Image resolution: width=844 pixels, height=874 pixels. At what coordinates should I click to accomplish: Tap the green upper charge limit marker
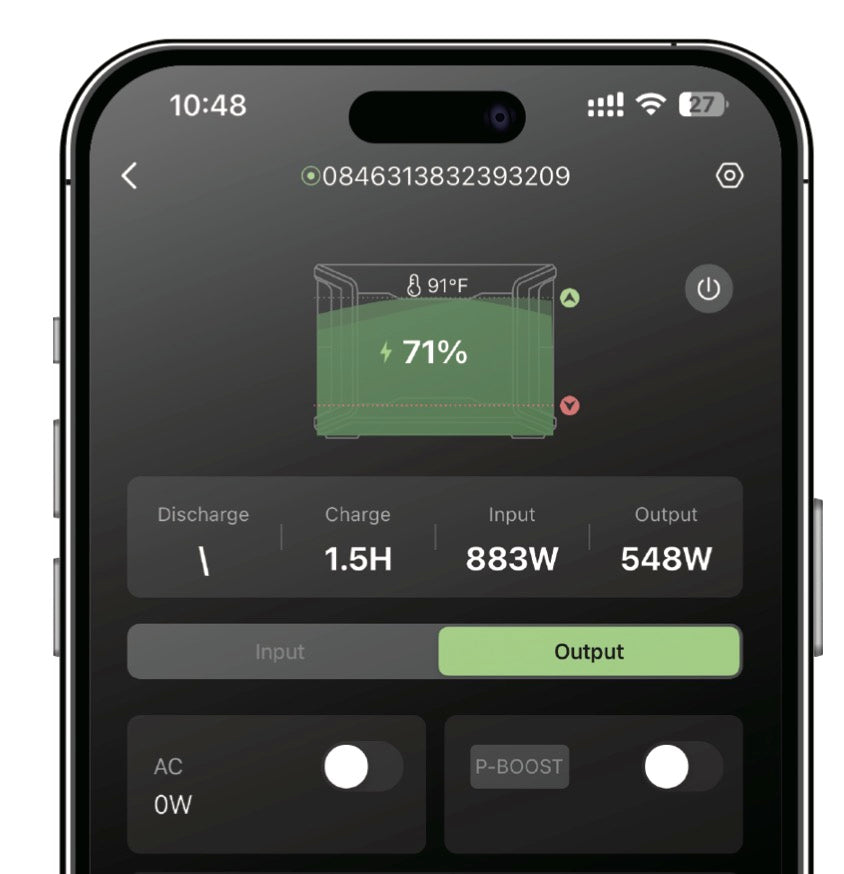click(569, 298)
